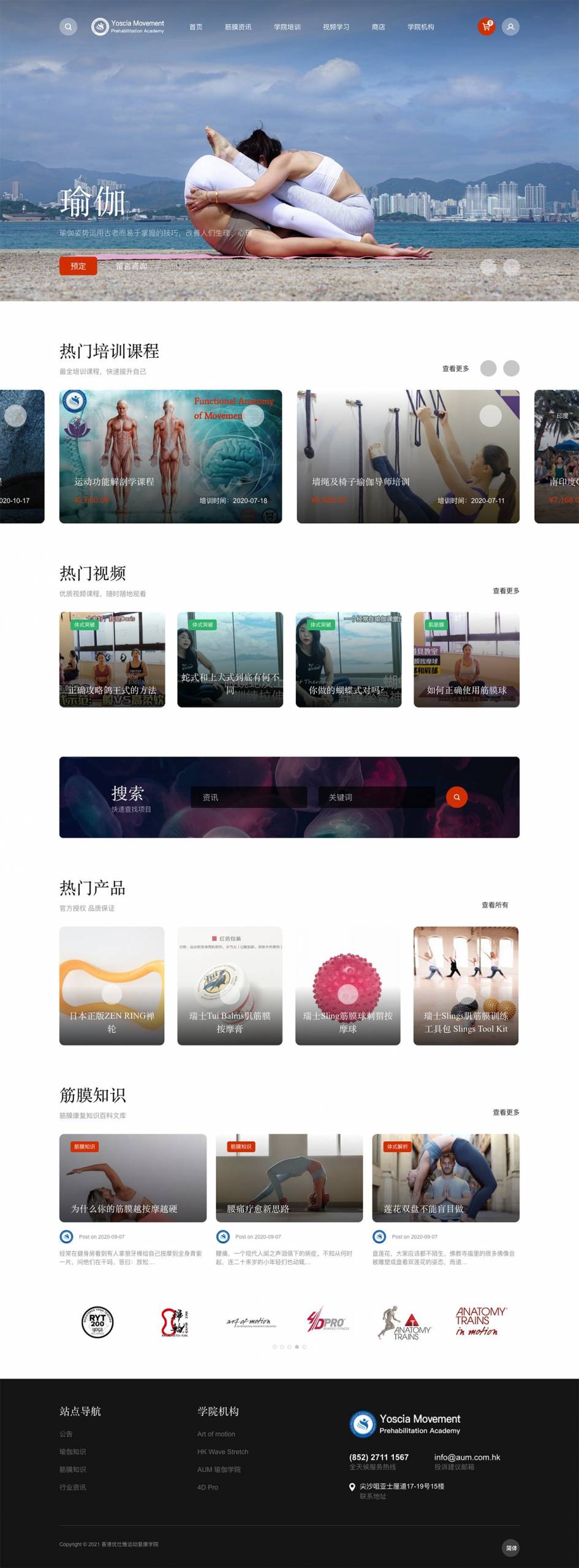This screenshot has height=1568, width=579.
Task: Open the 学院培训 menu item
Action: pyautogui.click(x=287, y=27)
